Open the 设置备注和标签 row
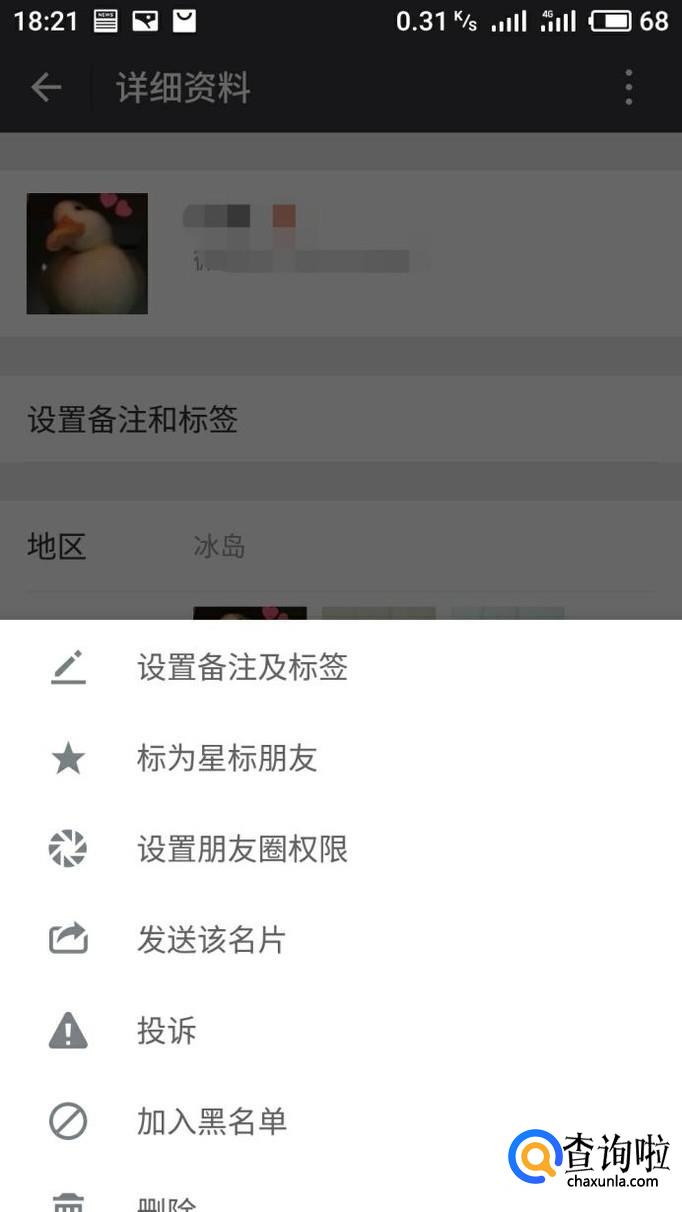 tap(133, 420)
